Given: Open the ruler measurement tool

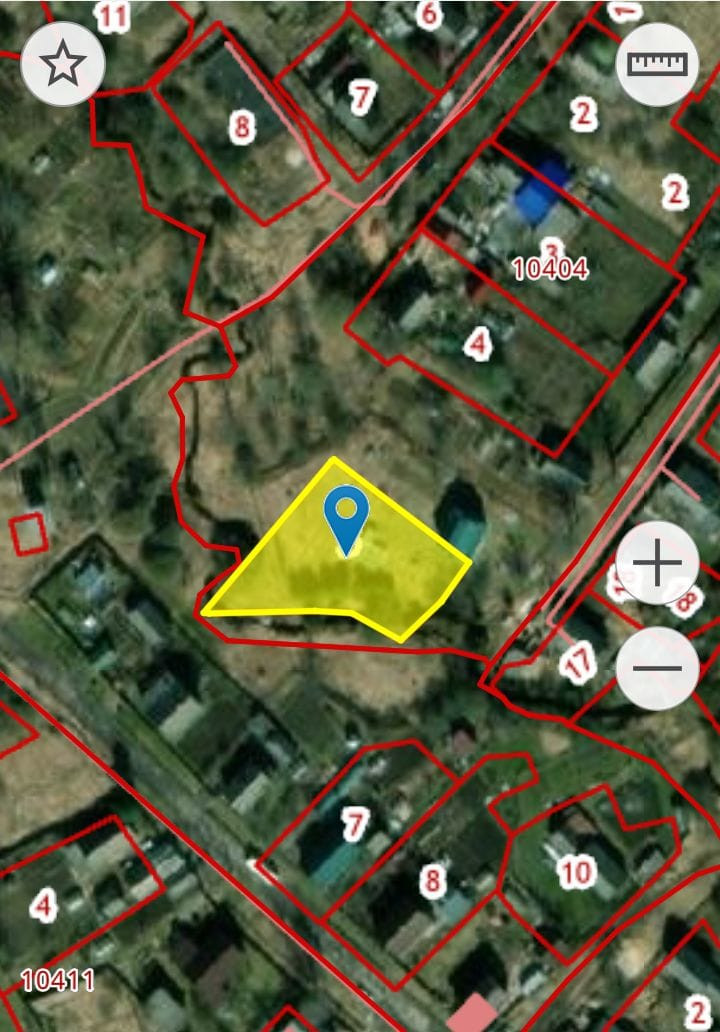Looking at the screenshot, I should (657, 64).
